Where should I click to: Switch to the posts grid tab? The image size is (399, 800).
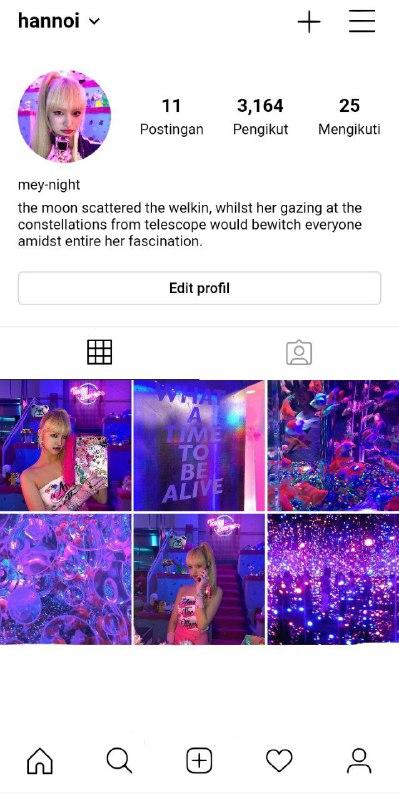click(99, 352)
